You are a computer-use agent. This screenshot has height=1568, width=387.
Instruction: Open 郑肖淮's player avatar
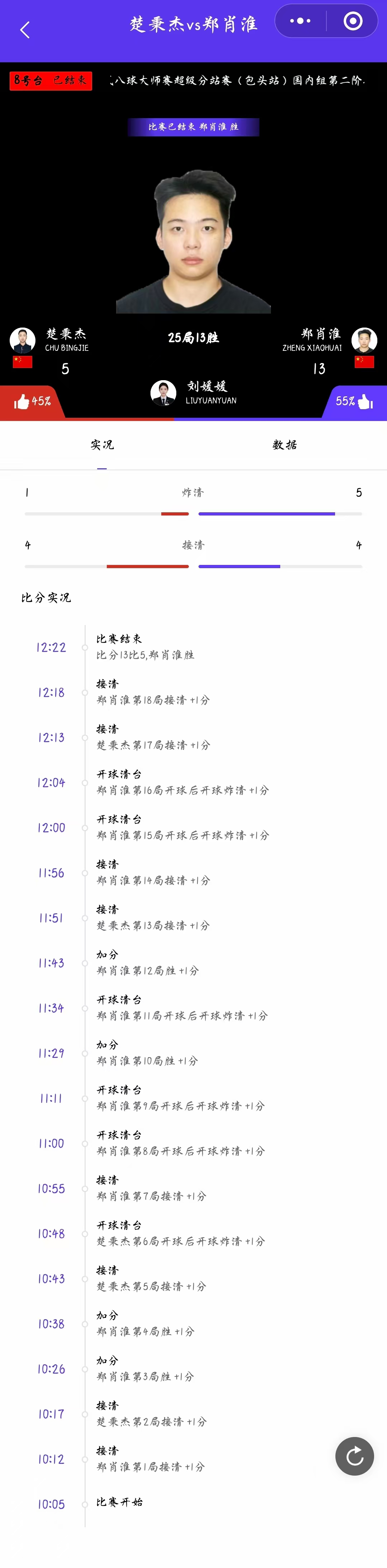pos(364,340)
